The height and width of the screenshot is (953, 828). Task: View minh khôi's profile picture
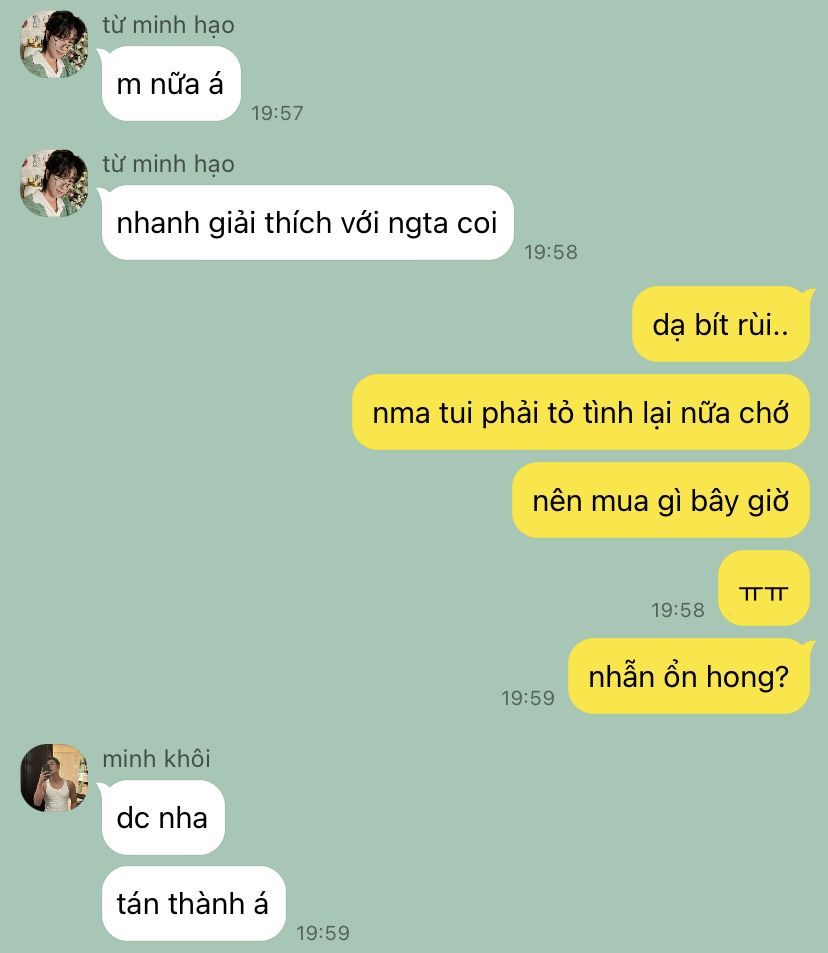[54, 777]
